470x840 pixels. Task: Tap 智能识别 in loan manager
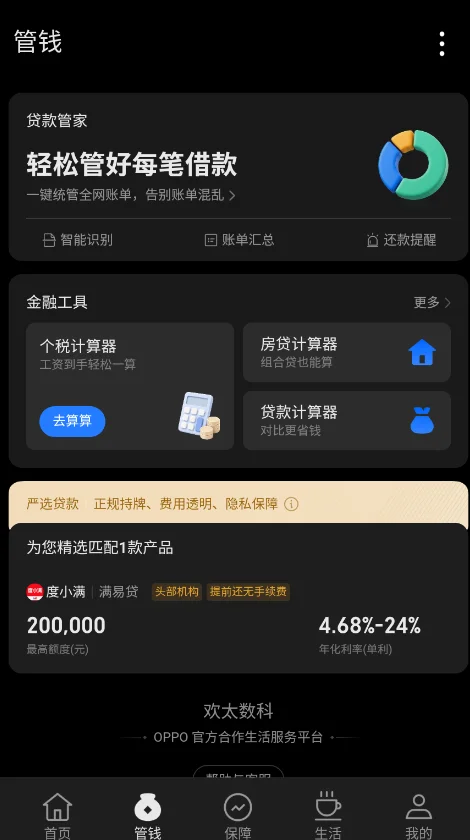(x=78, y=240)
